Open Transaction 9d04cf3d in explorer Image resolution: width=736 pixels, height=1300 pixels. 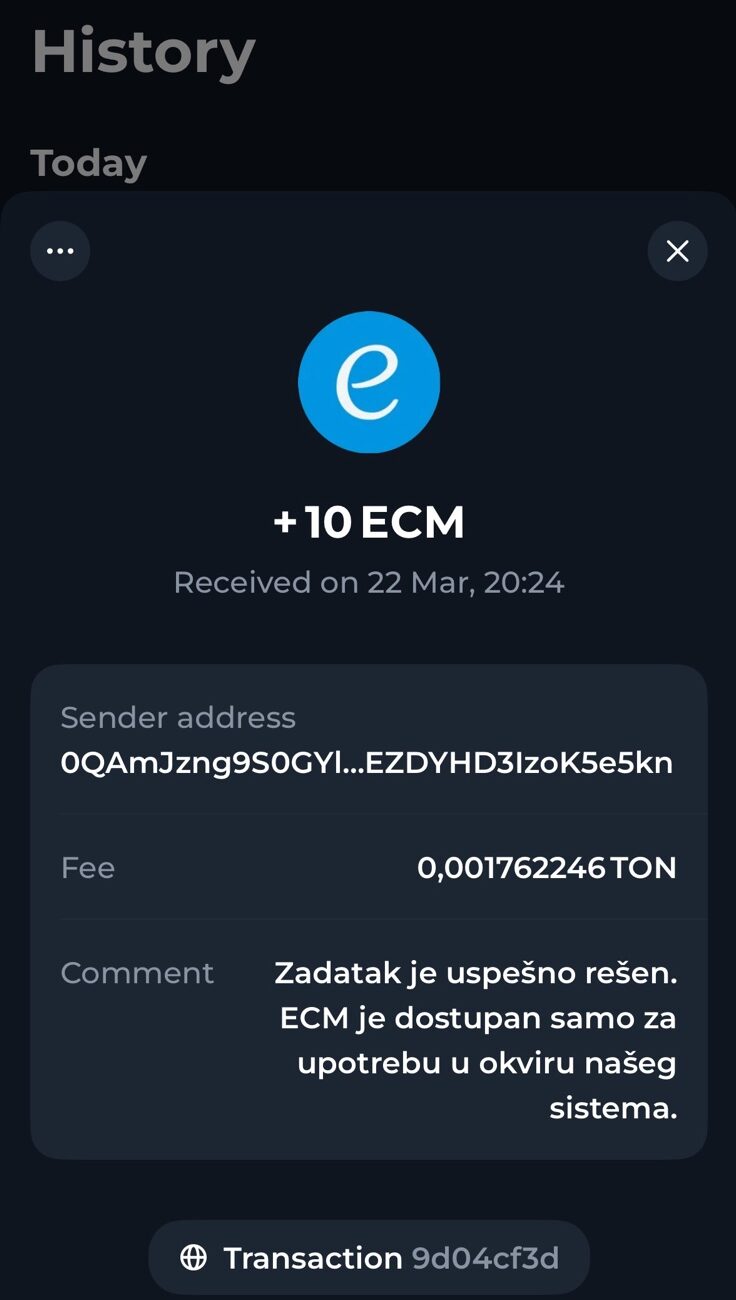click(x=369, y=1257)
